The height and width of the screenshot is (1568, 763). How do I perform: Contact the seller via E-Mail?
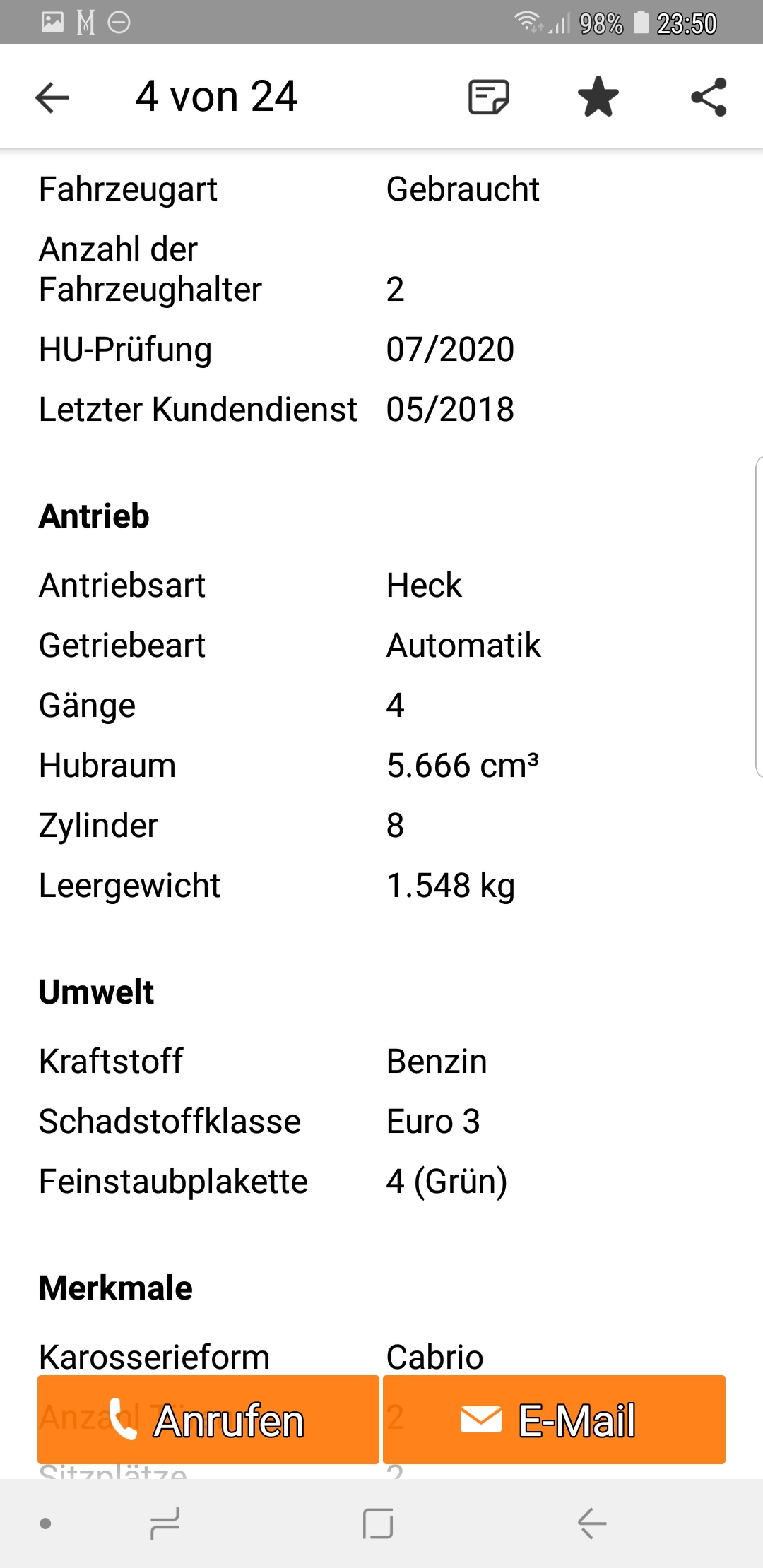pos(554,1420)
